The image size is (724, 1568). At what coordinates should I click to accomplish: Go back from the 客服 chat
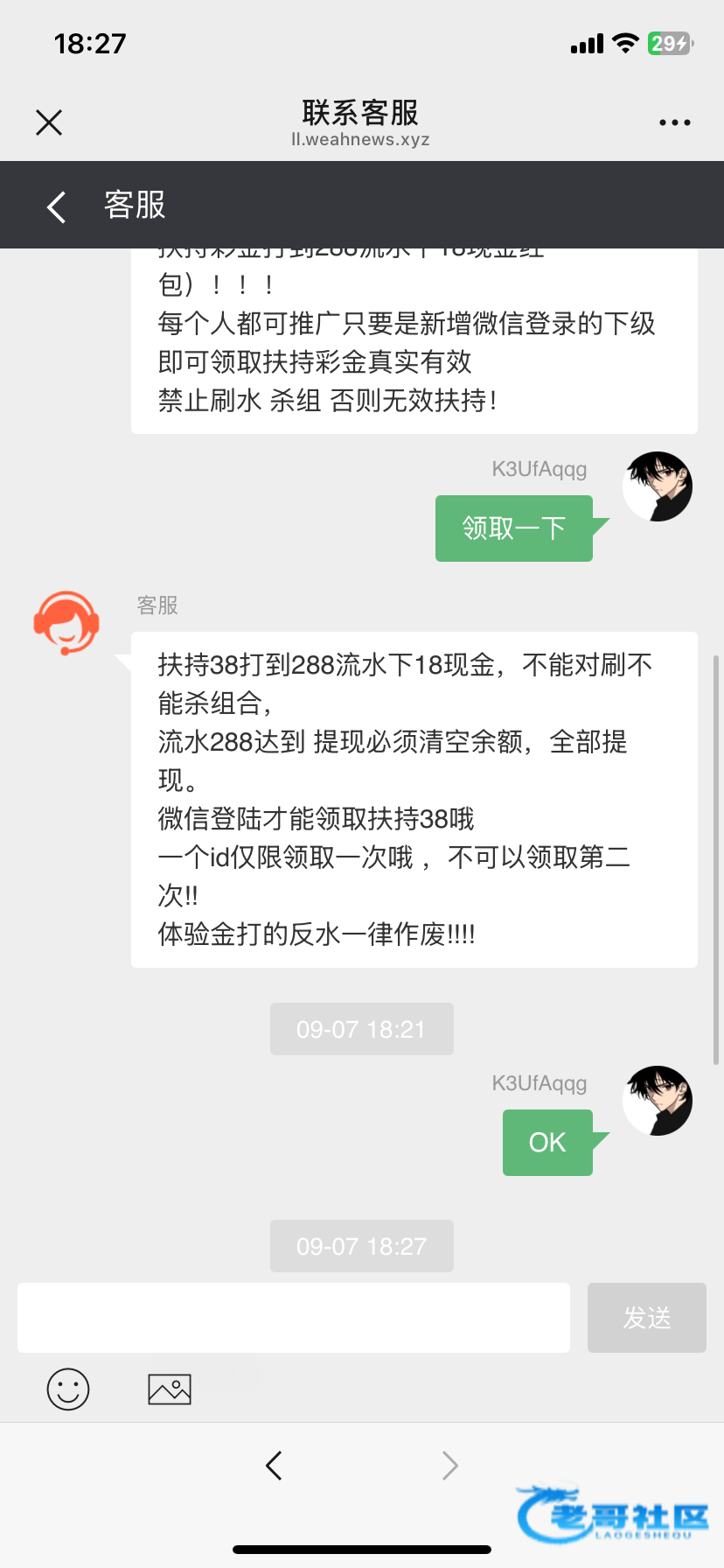57,206
